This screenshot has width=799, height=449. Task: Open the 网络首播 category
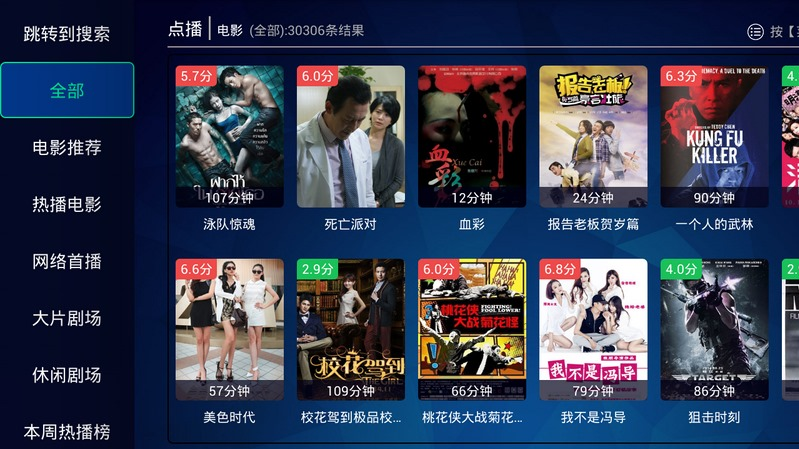67,262
